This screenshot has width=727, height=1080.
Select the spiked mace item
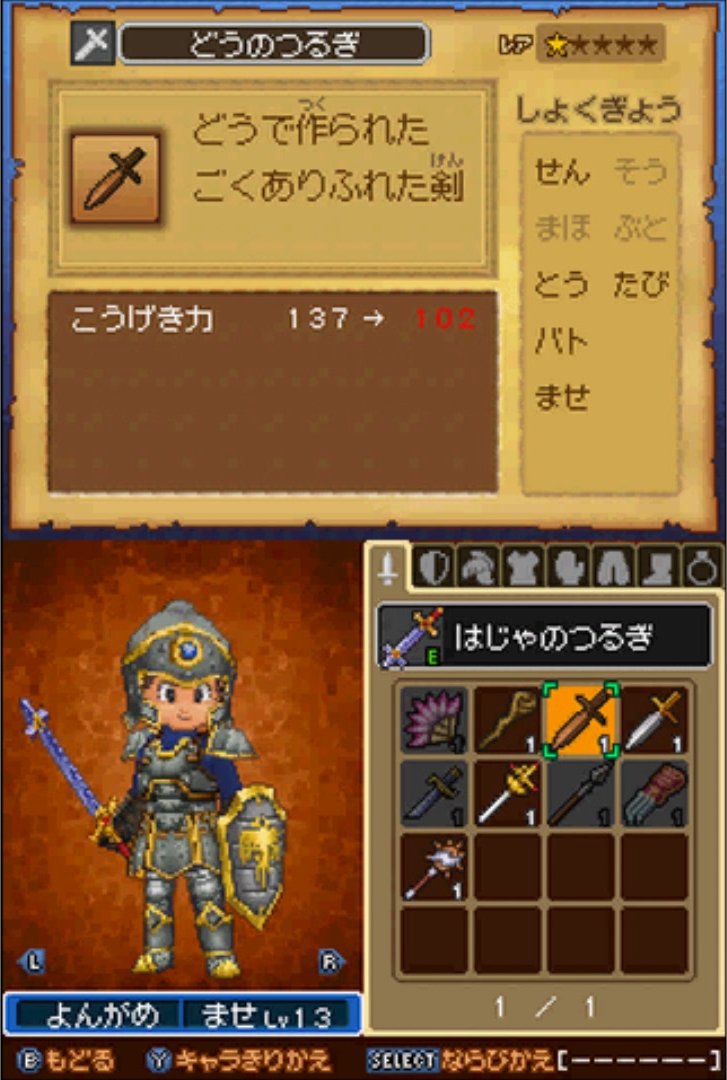click(435, 867)
